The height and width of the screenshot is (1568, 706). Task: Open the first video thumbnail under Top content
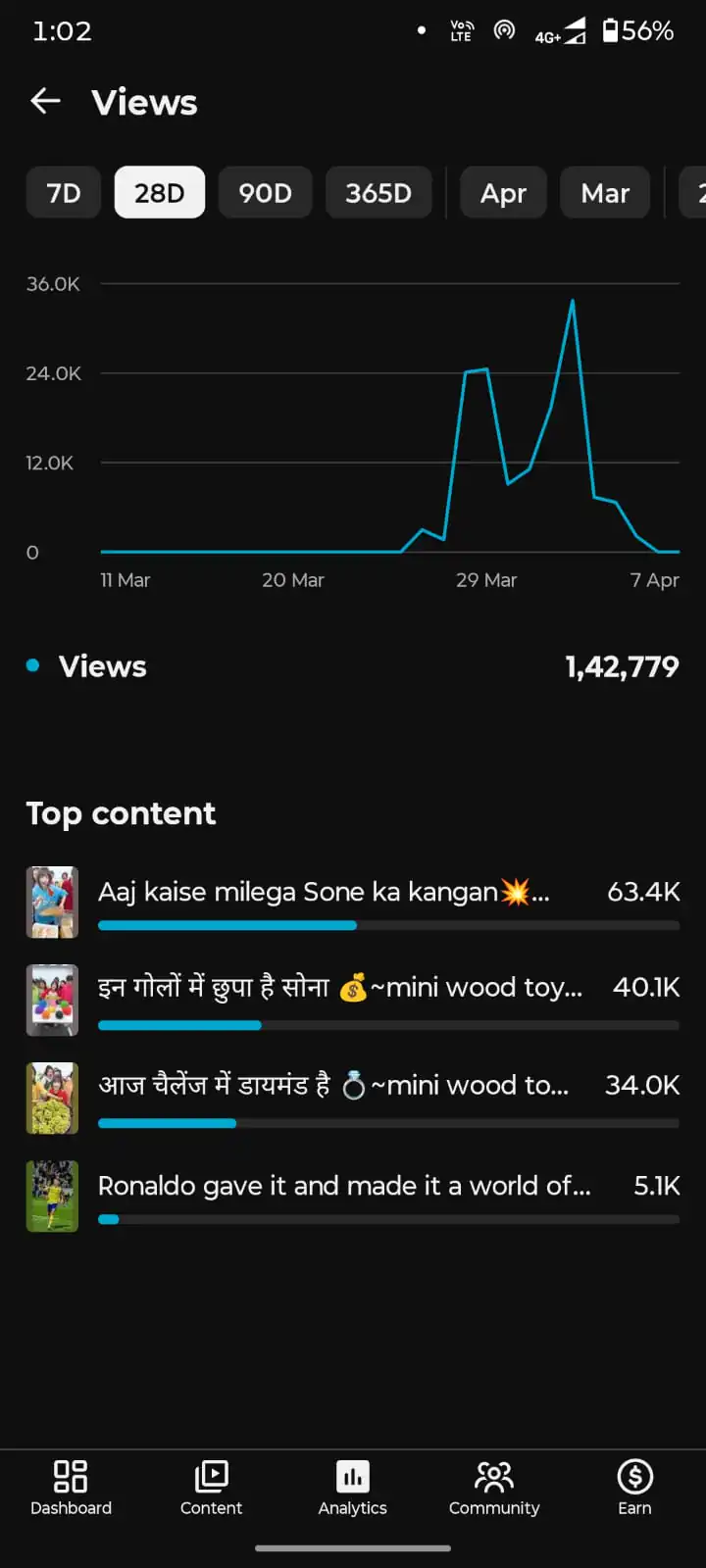52,901
